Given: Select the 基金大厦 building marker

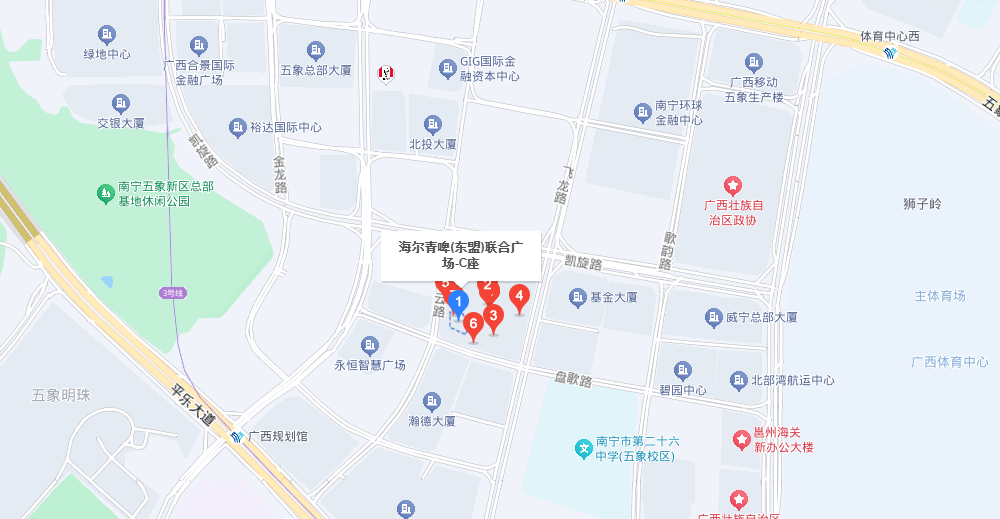Looking at the screenshot, I should point(577,297).
